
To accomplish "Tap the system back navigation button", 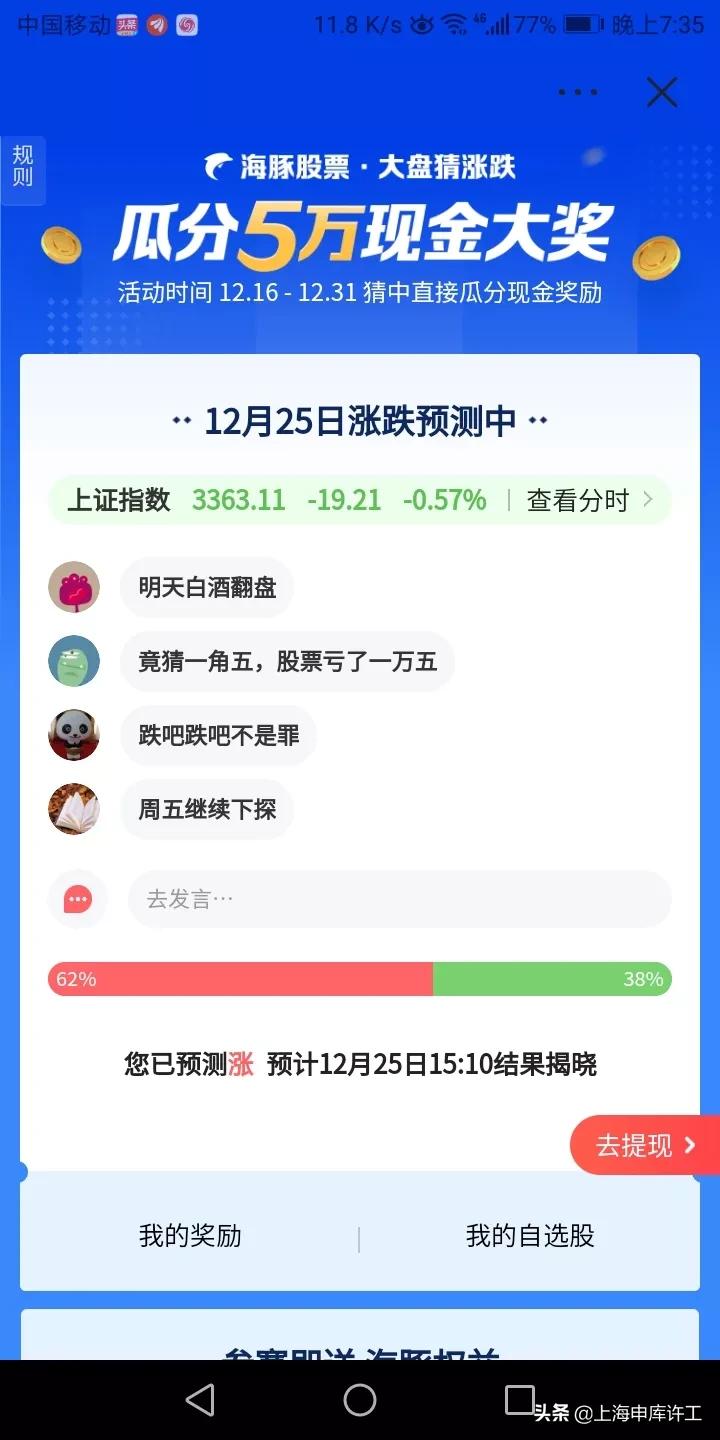I will (200, 1400).
